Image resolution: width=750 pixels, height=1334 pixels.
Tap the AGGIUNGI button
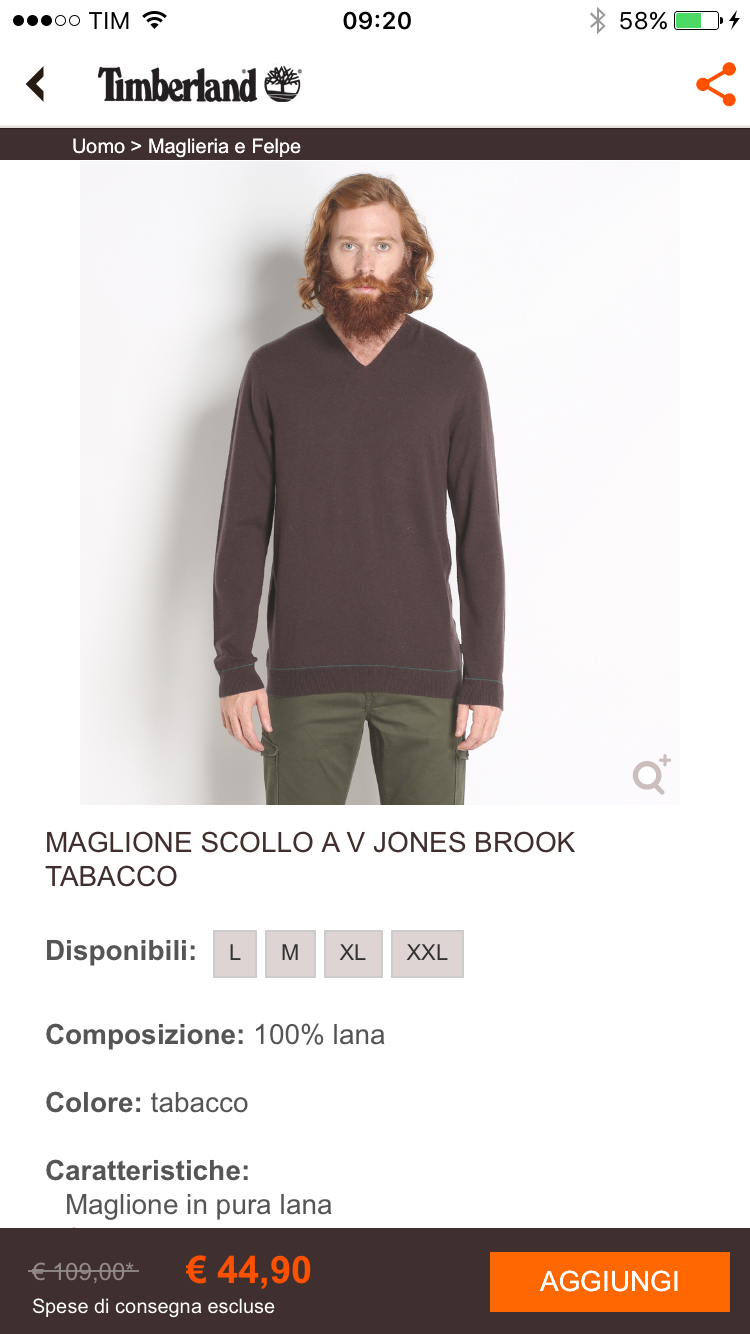coord(609,1281)
